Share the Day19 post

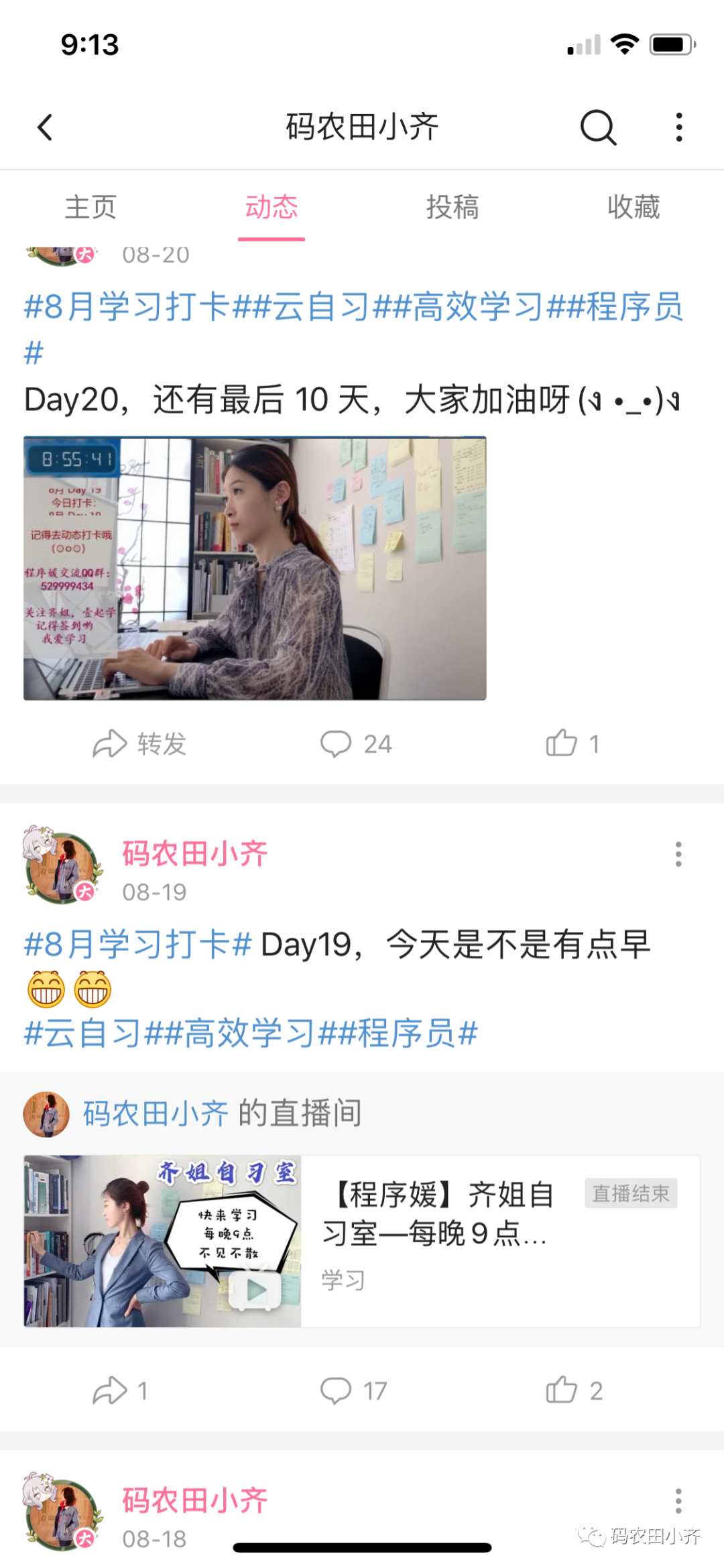(119, 1391)
